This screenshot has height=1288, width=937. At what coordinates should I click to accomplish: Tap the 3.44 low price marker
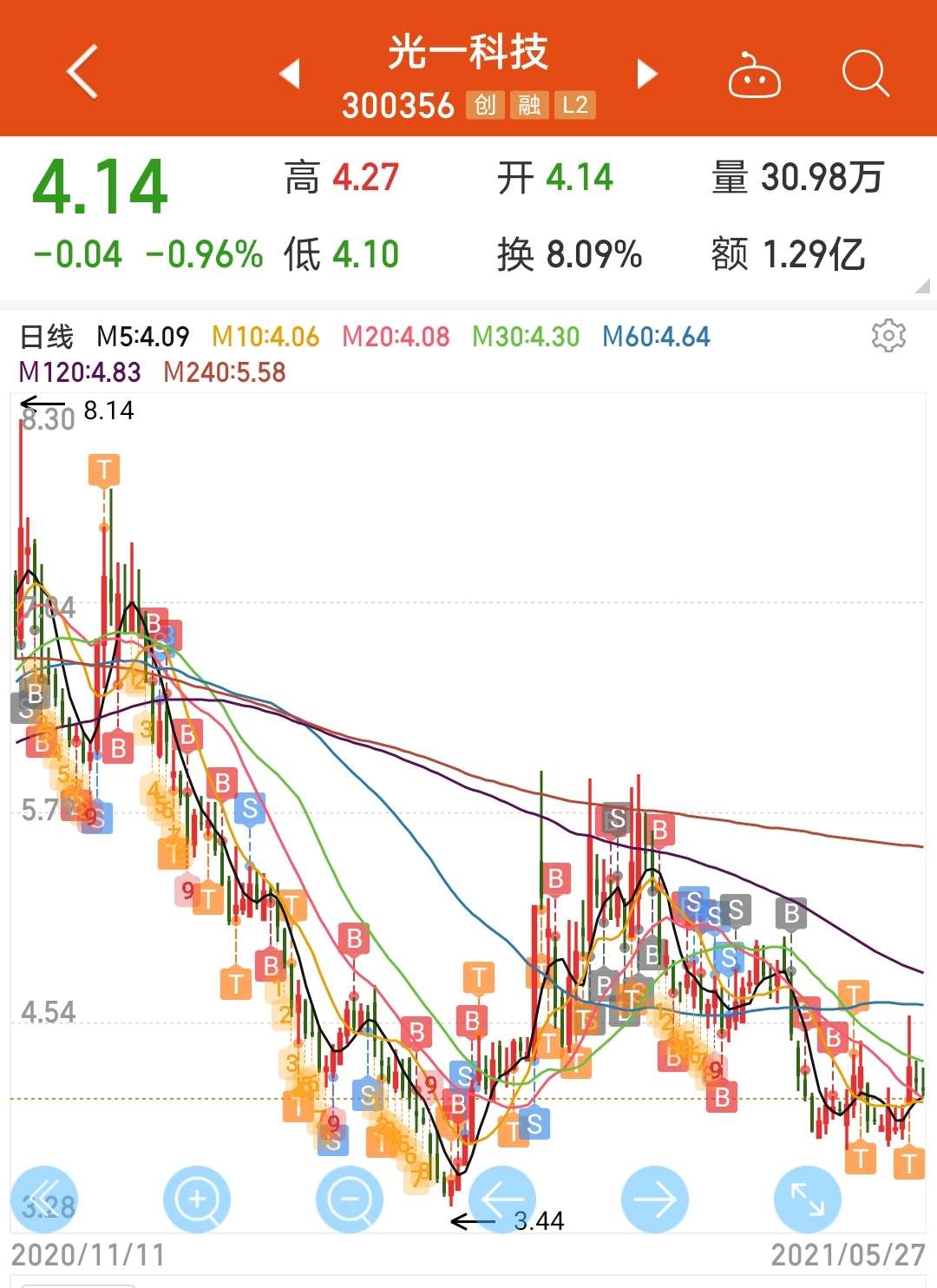pyautogui.click(x=536, y=1222)
